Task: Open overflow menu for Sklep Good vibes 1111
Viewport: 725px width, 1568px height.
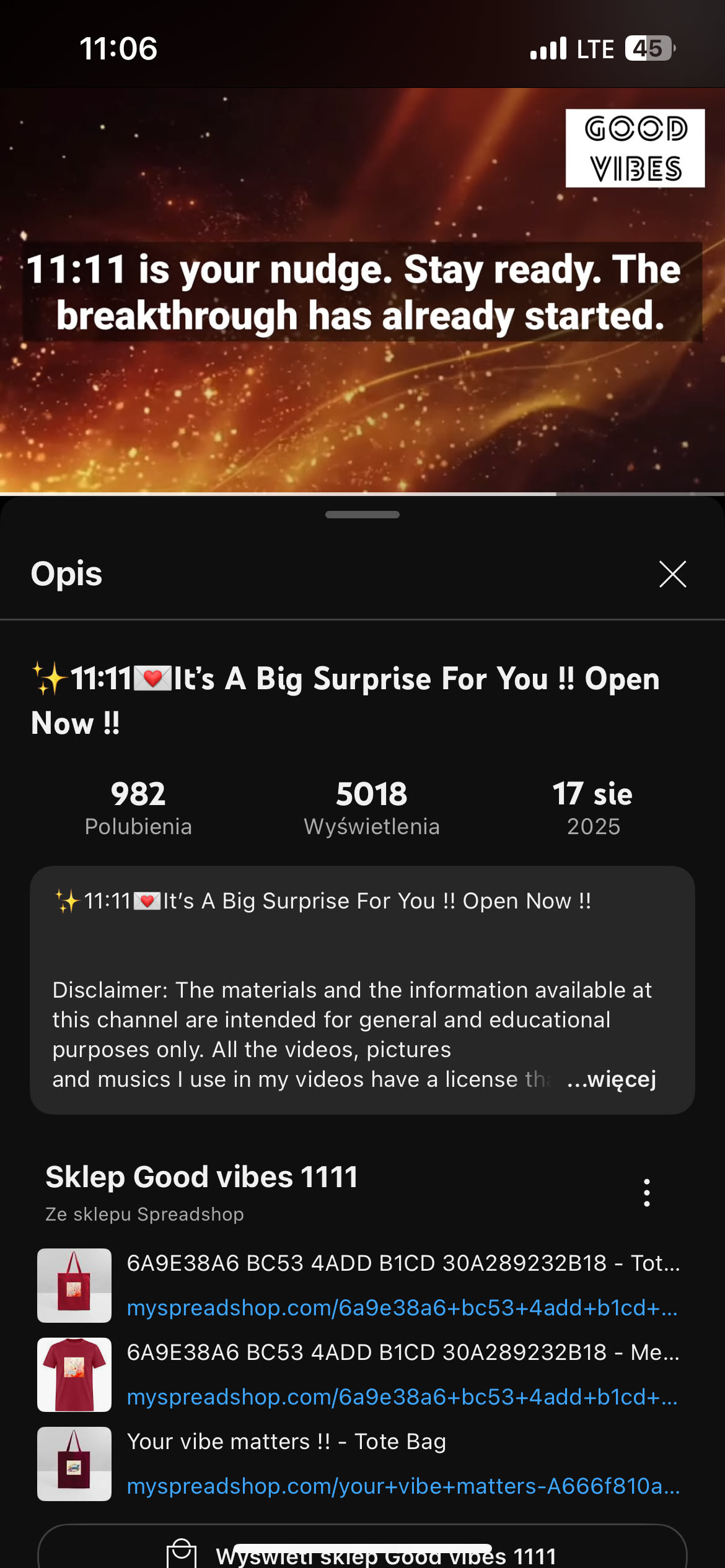Action: point(646,1193)
